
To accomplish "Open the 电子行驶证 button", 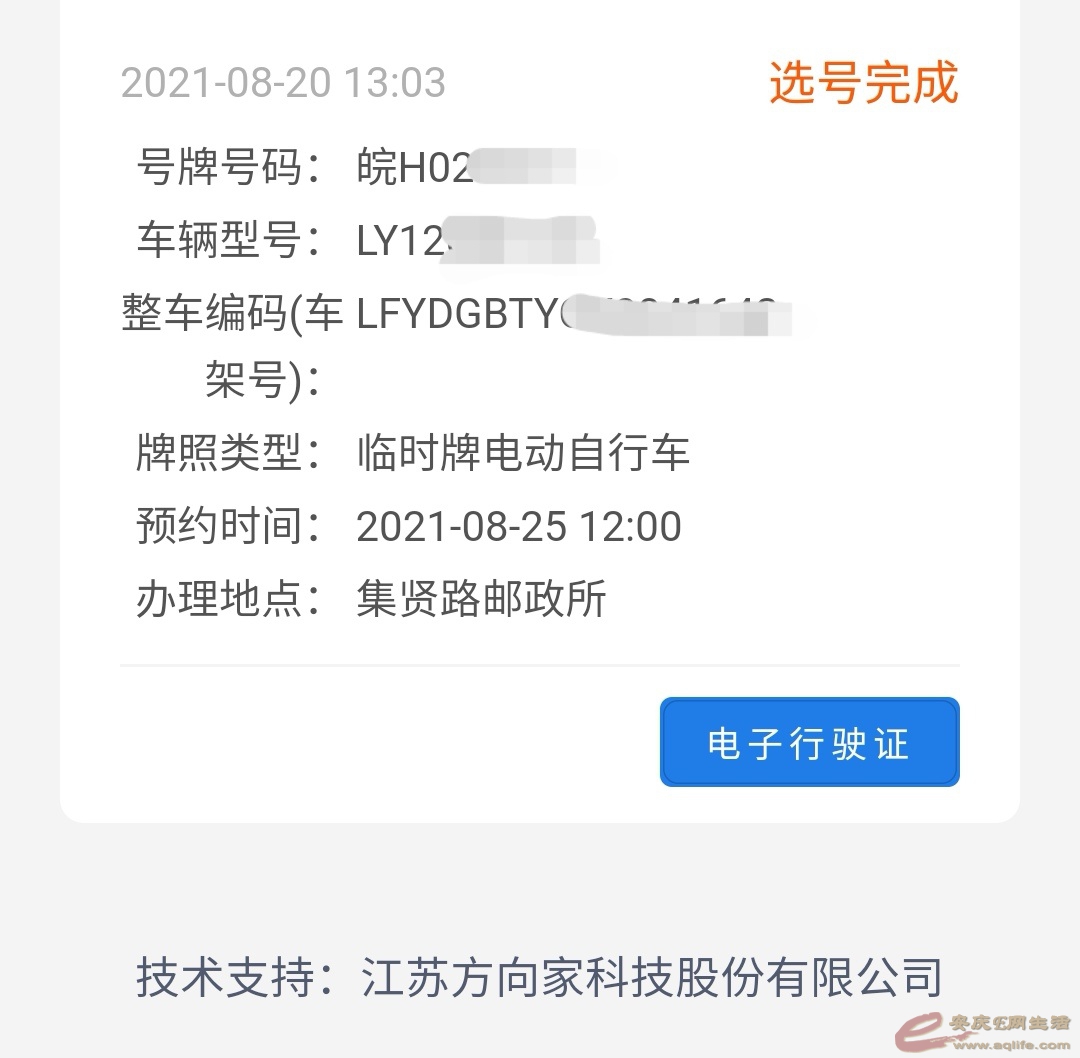I will 809,742.
